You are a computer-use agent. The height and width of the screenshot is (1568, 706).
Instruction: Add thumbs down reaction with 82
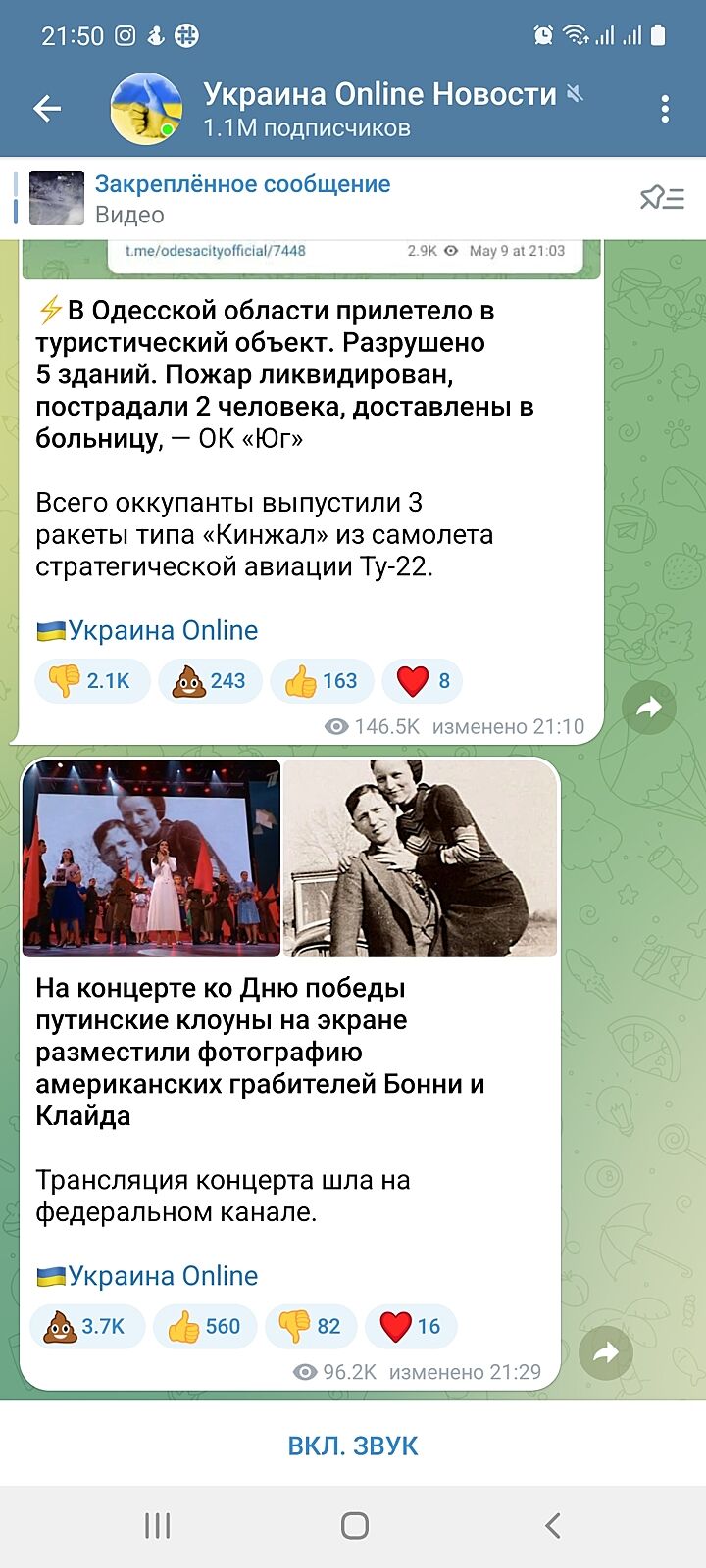(310, 1326)
